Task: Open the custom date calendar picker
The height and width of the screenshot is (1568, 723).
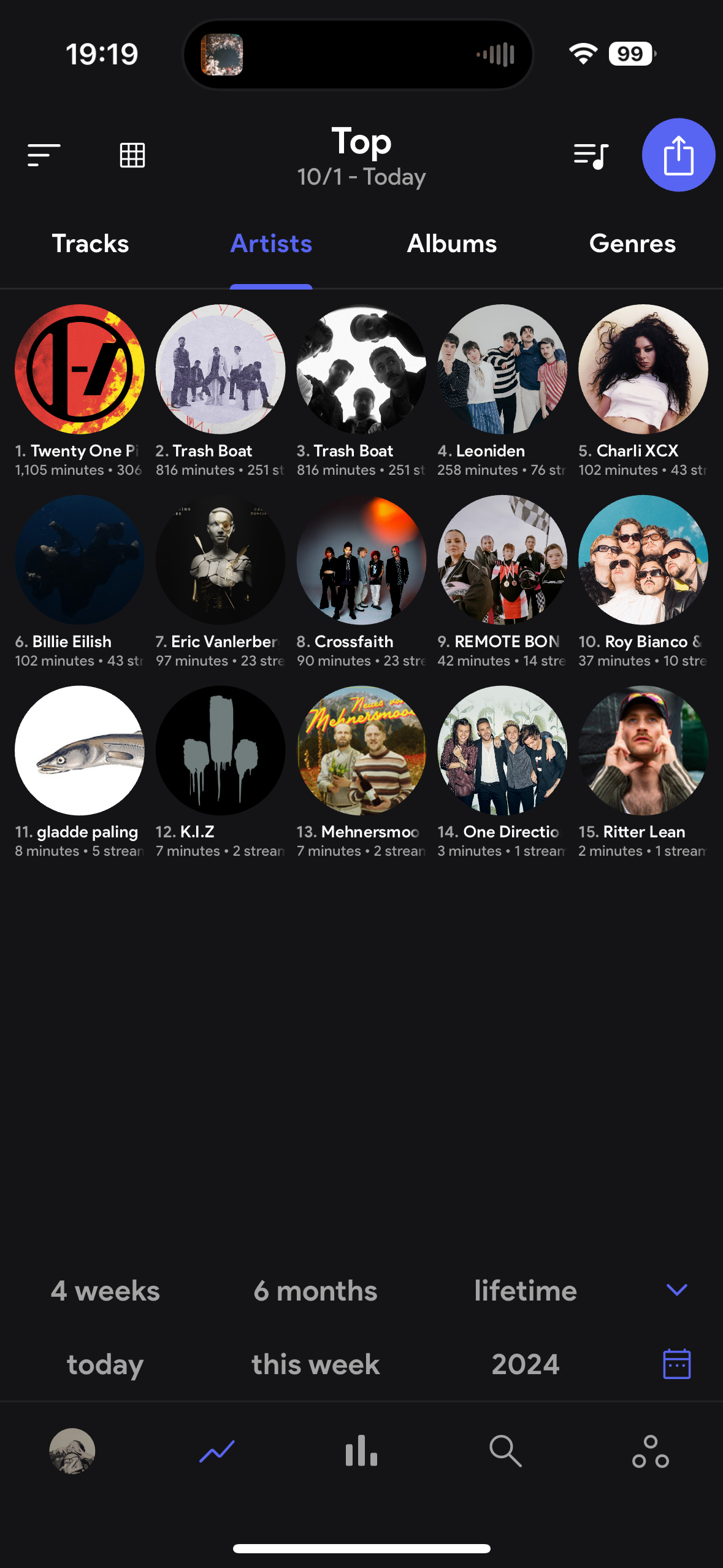Action: click(x=676, y=1364)
